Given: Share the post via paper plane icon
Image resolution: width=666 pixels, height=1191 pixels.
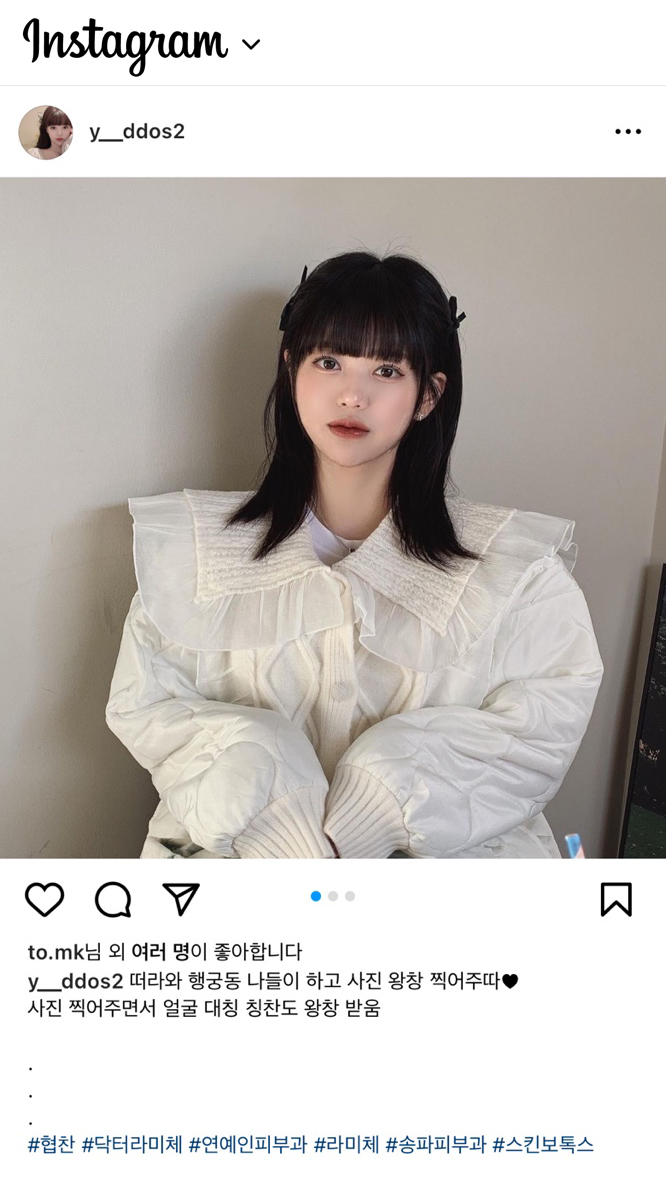Looking at the screenshot, I should coord(181,899).
